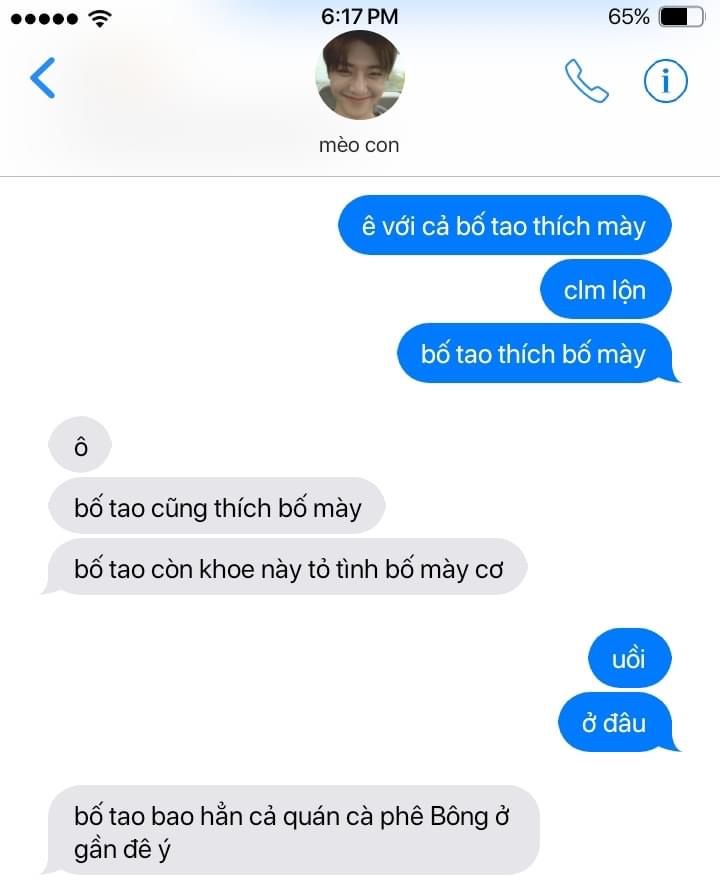Go back to the conversations list
Screen dimensions: 720x891
click(x=42, y=78)
